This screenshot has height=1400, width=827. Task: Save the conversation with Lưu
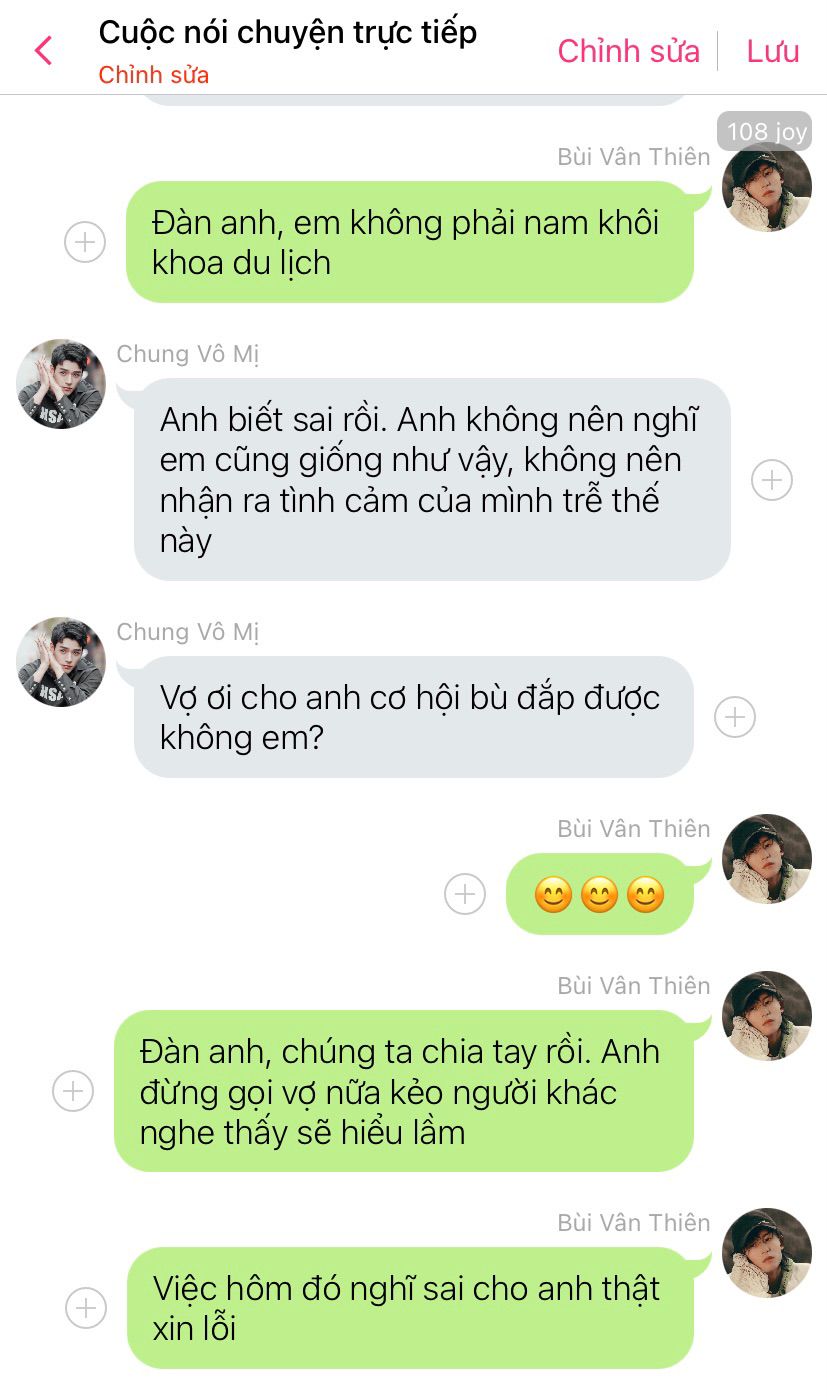(x=773, y=51)
